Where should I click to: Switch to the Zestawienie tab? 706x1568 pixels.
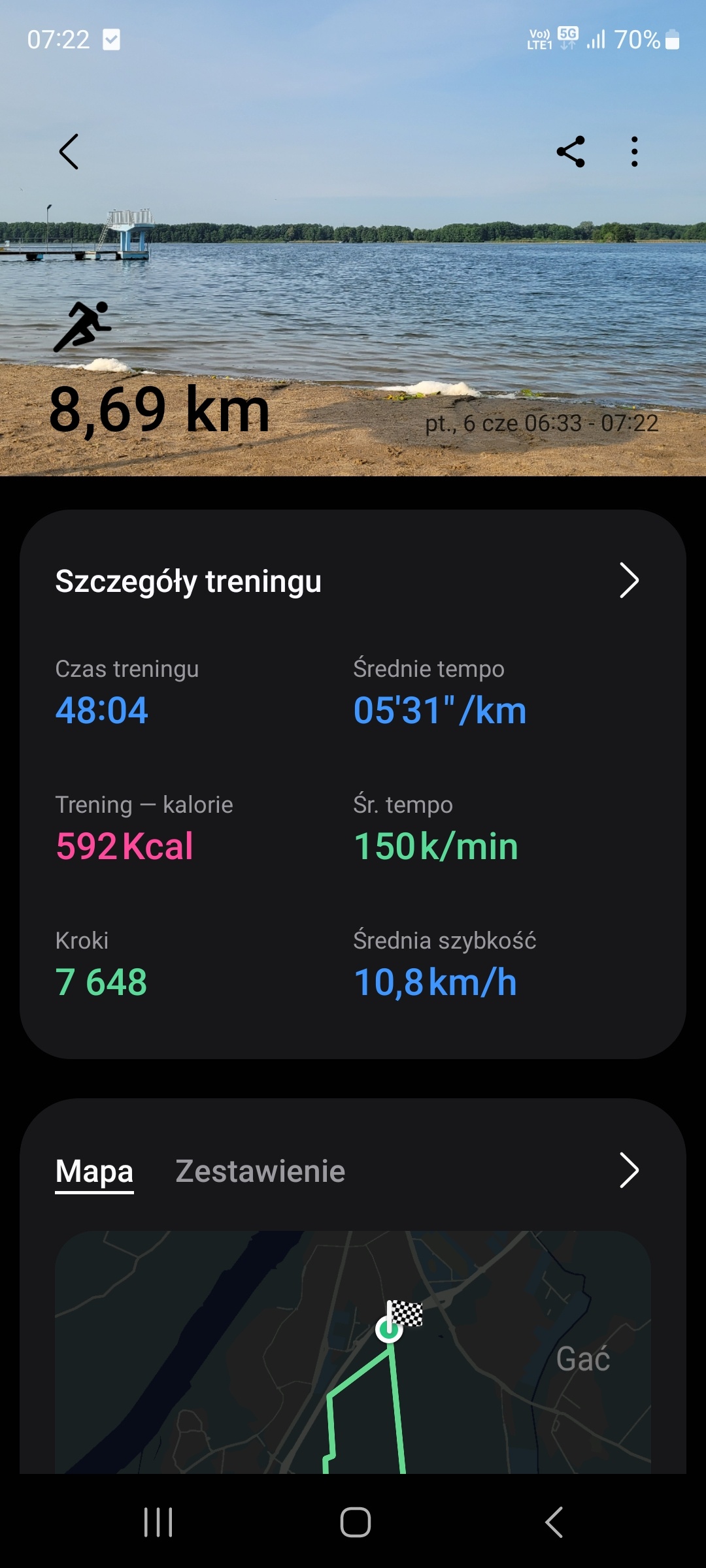point(260,1171)
